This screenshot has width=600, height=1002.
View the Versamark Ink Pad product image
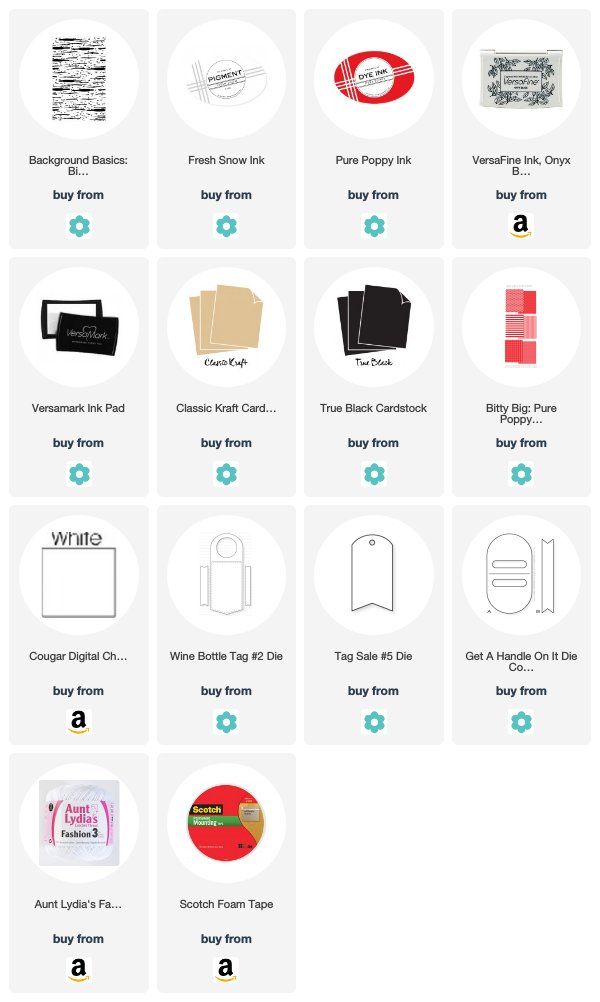coord(79,327)
